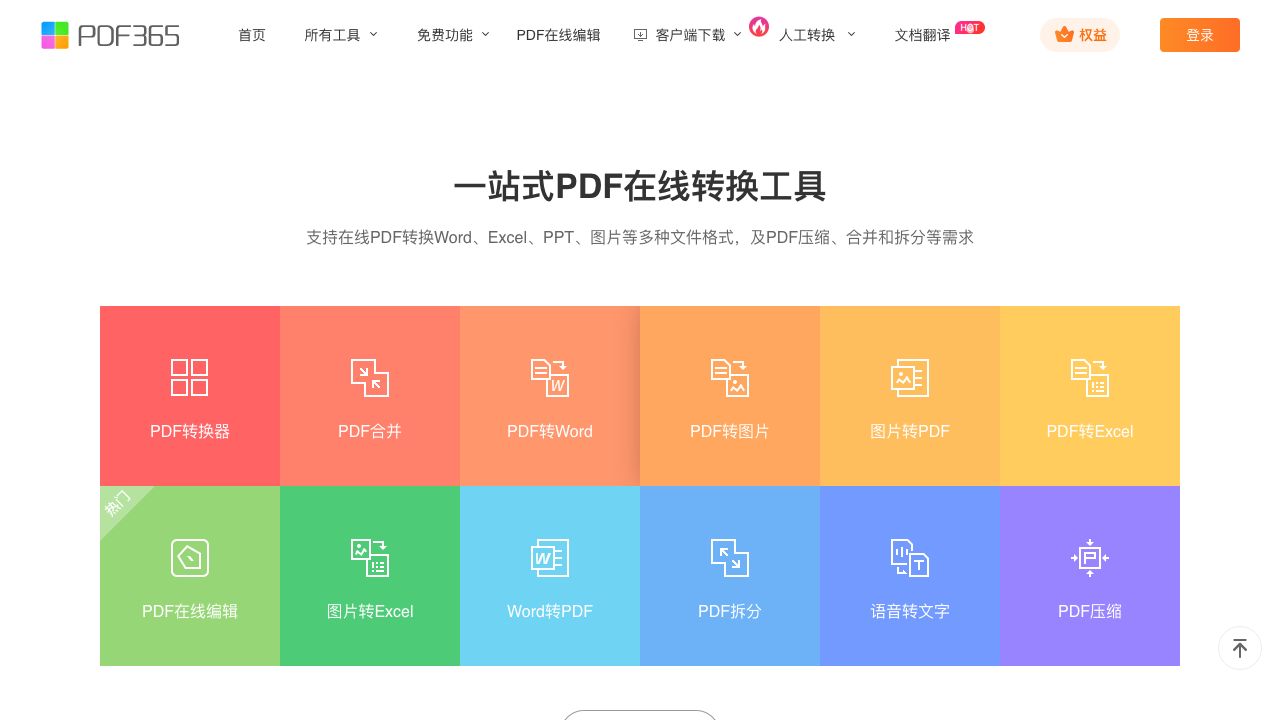Select the 图片转PDF tool
This screenshot has height=720, width=1280.
(910, 396)
